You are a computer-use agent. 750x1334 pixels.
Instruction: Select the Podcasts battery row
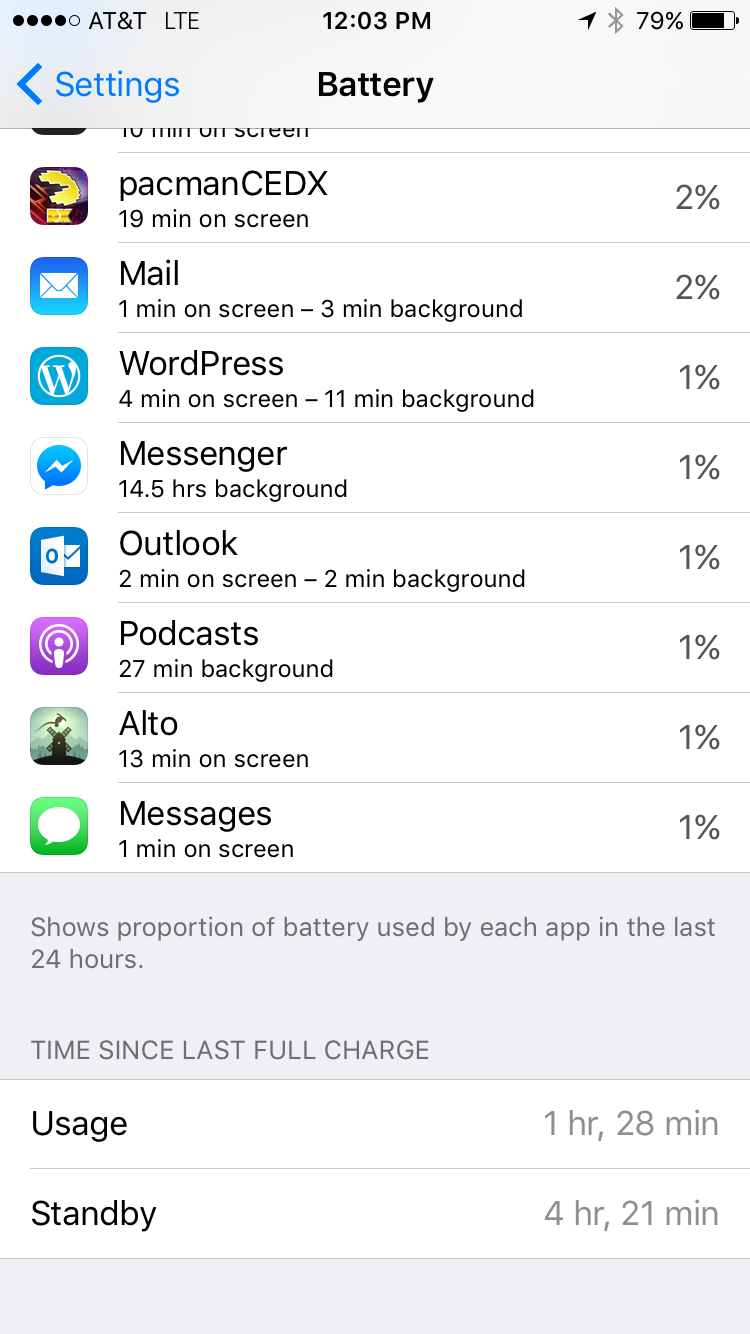click(375, 648)
